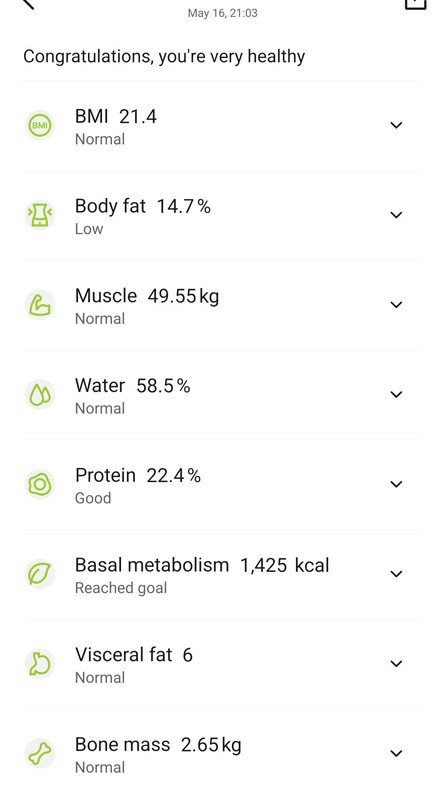This screenshot has width=445, height=800.
Task: Expand the Water 58.5% row
Action: pos(222,395)
